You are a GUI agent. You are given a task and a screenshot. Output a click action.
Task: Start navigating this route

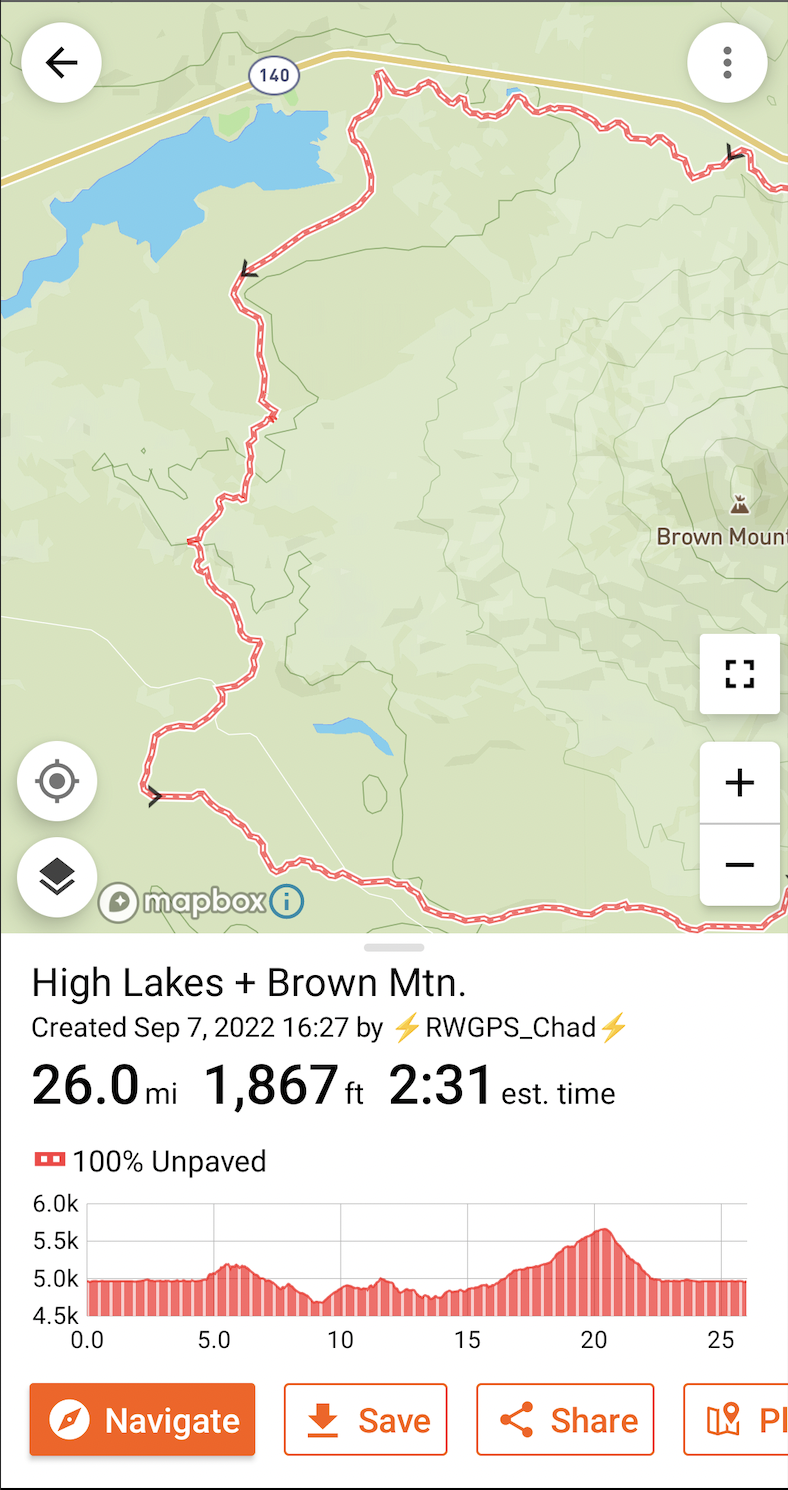coord(142,1420)
